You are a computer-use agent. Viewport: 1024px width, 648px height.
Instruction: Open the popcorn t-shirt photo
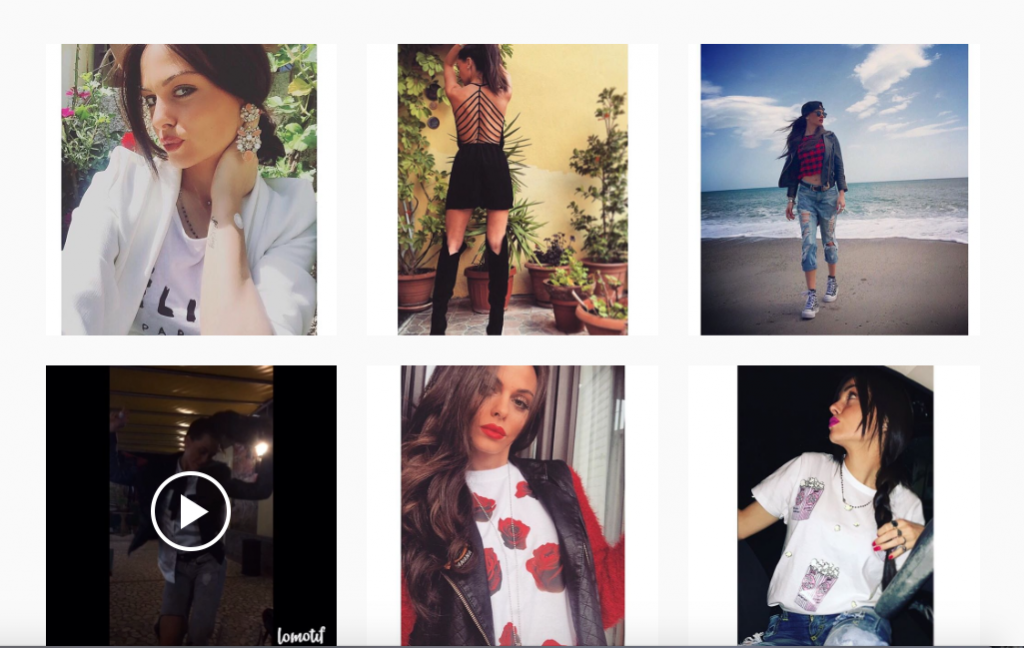834,506
